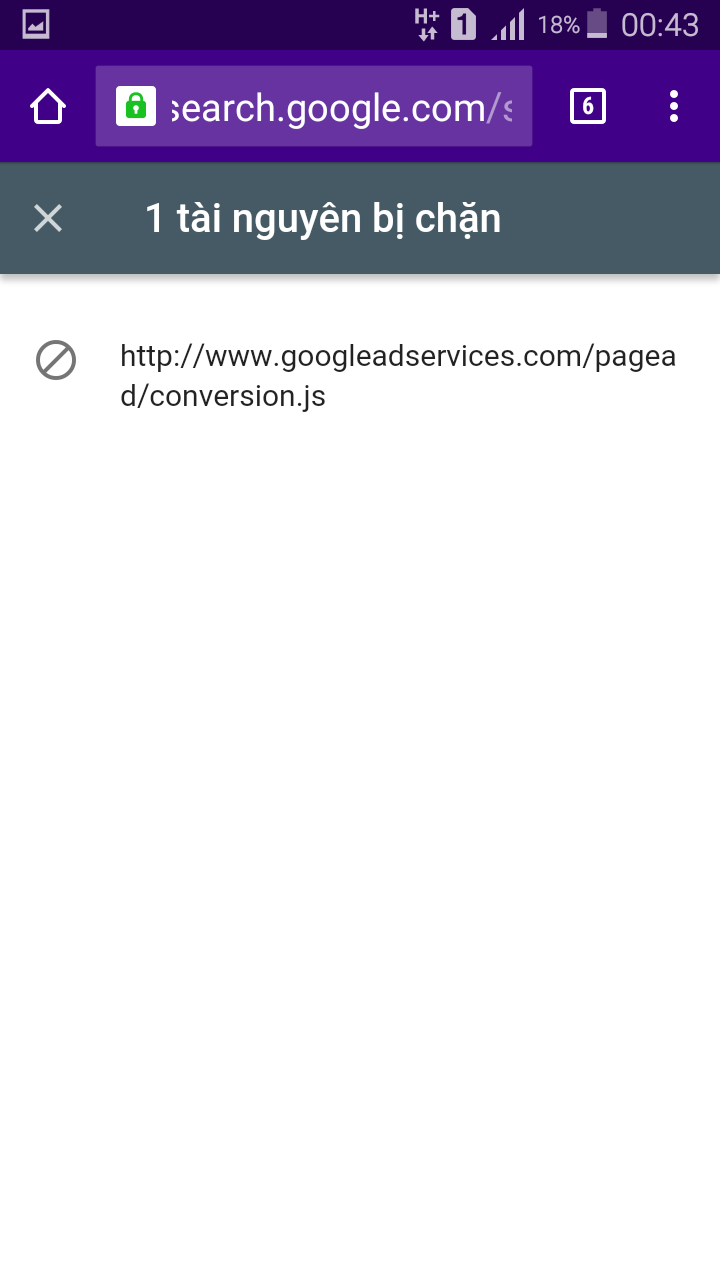The width and height of the screenshot is (720, 1280).
Task: Open the tab switcher showing 6 tabs
Action: point(588,106)
